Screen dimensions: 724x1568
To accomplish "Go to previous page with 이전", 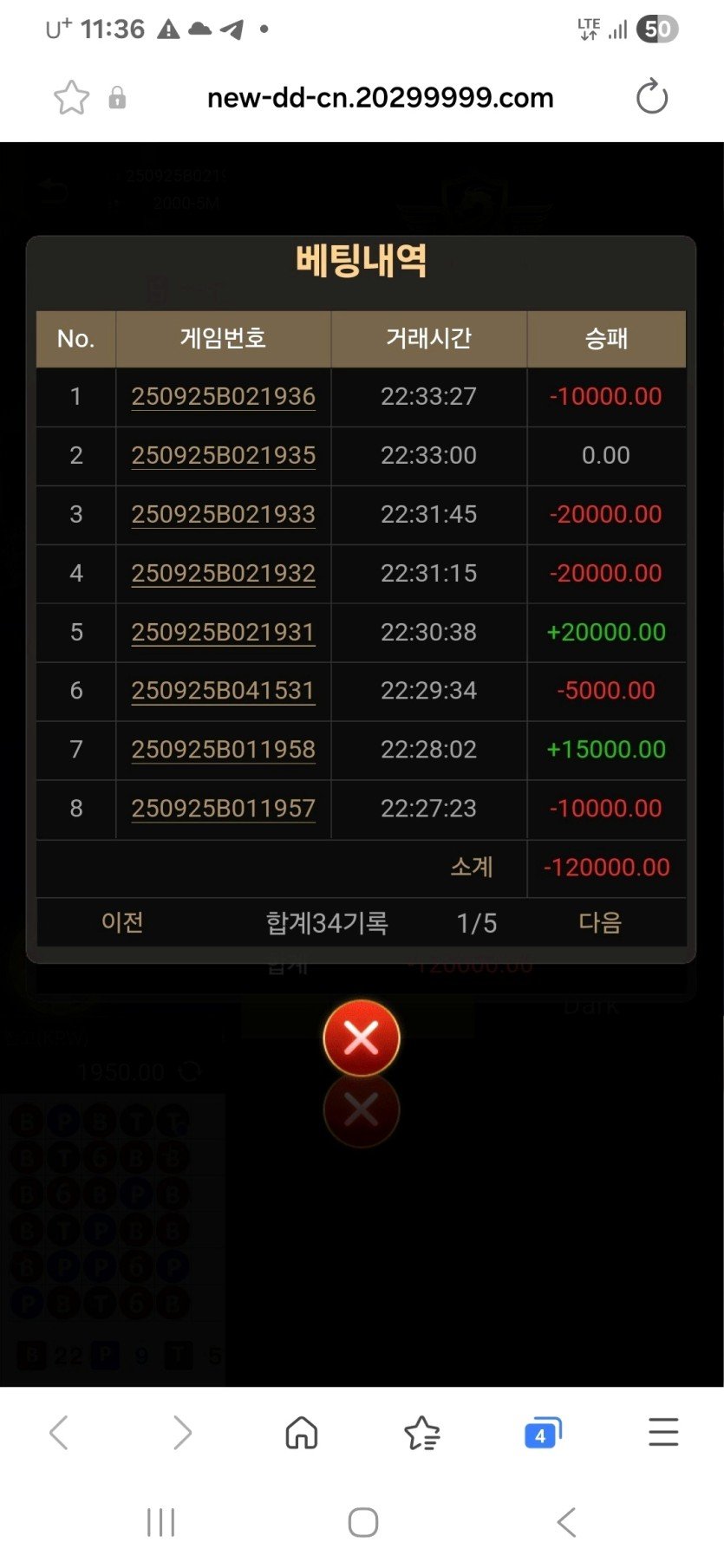I will [x=122, y=922].
